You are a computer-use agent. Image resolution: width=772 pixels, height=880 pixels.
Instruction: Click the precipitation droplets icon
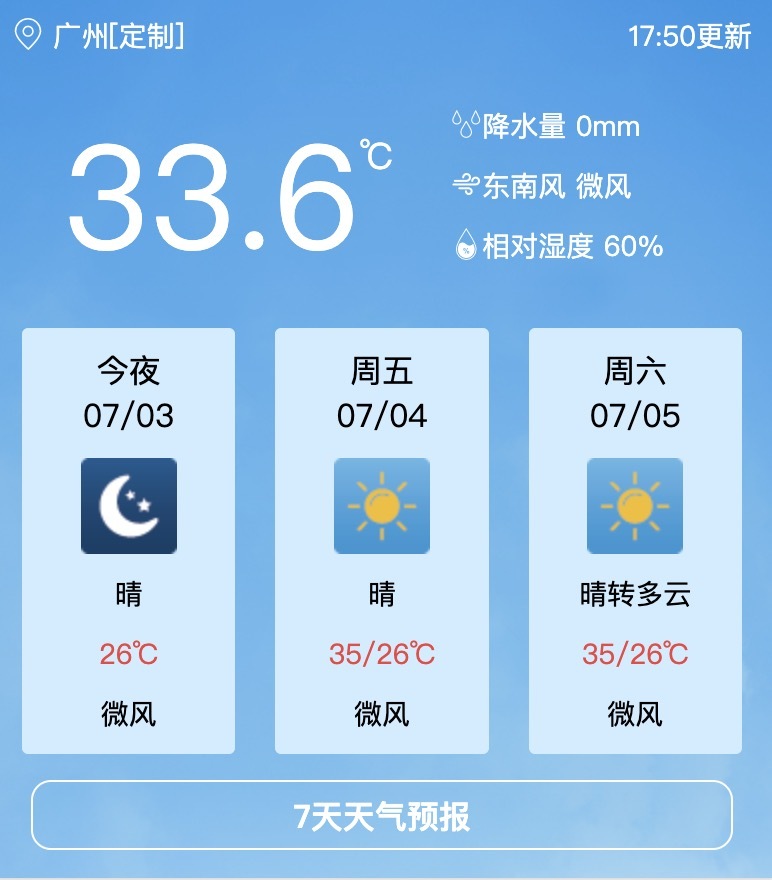pos(464,125)
